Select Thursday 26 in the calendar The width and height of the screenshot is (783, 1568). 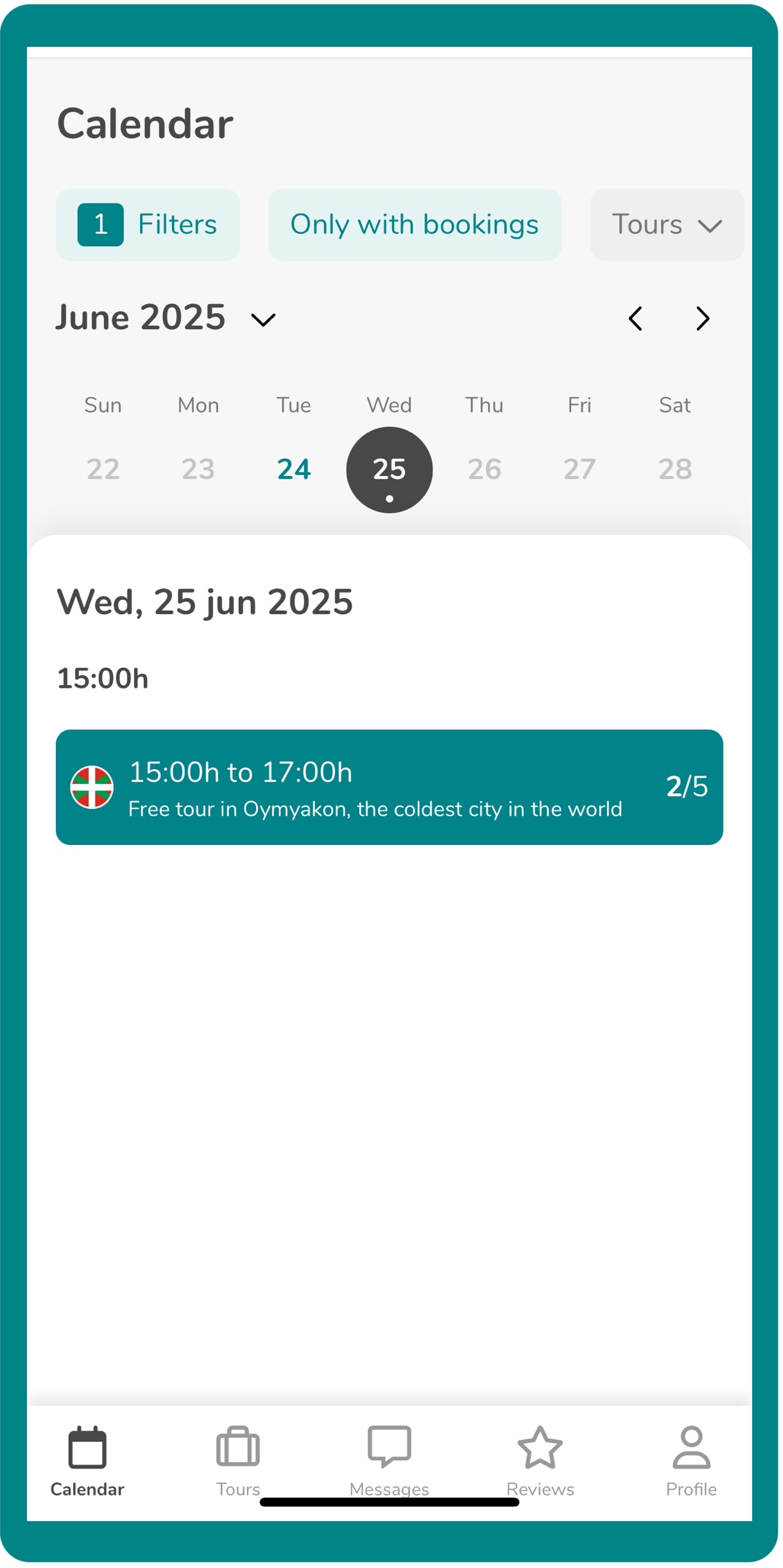485,470
